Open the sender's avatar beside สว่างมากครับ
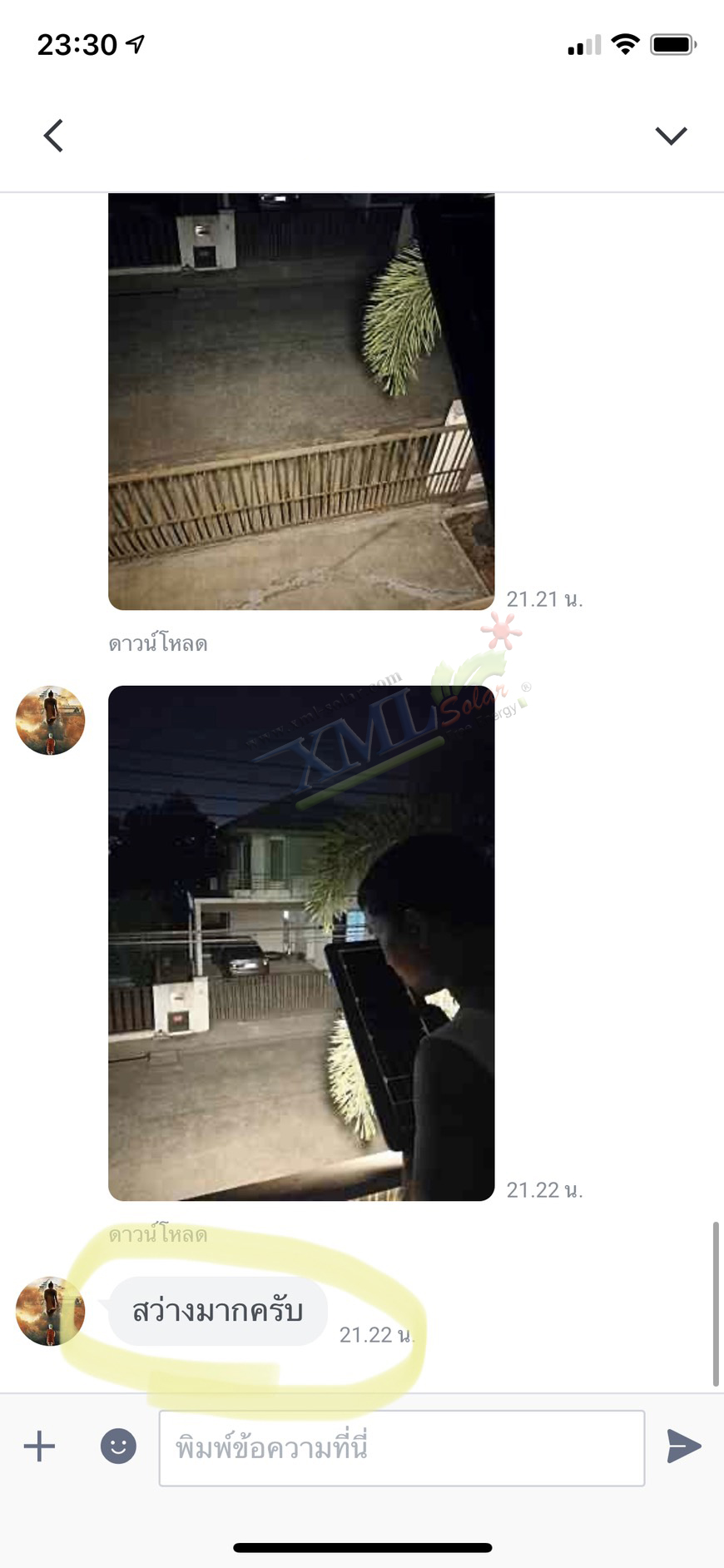This screenshot has height=1568, width=724. click(x=50, y=1311)
